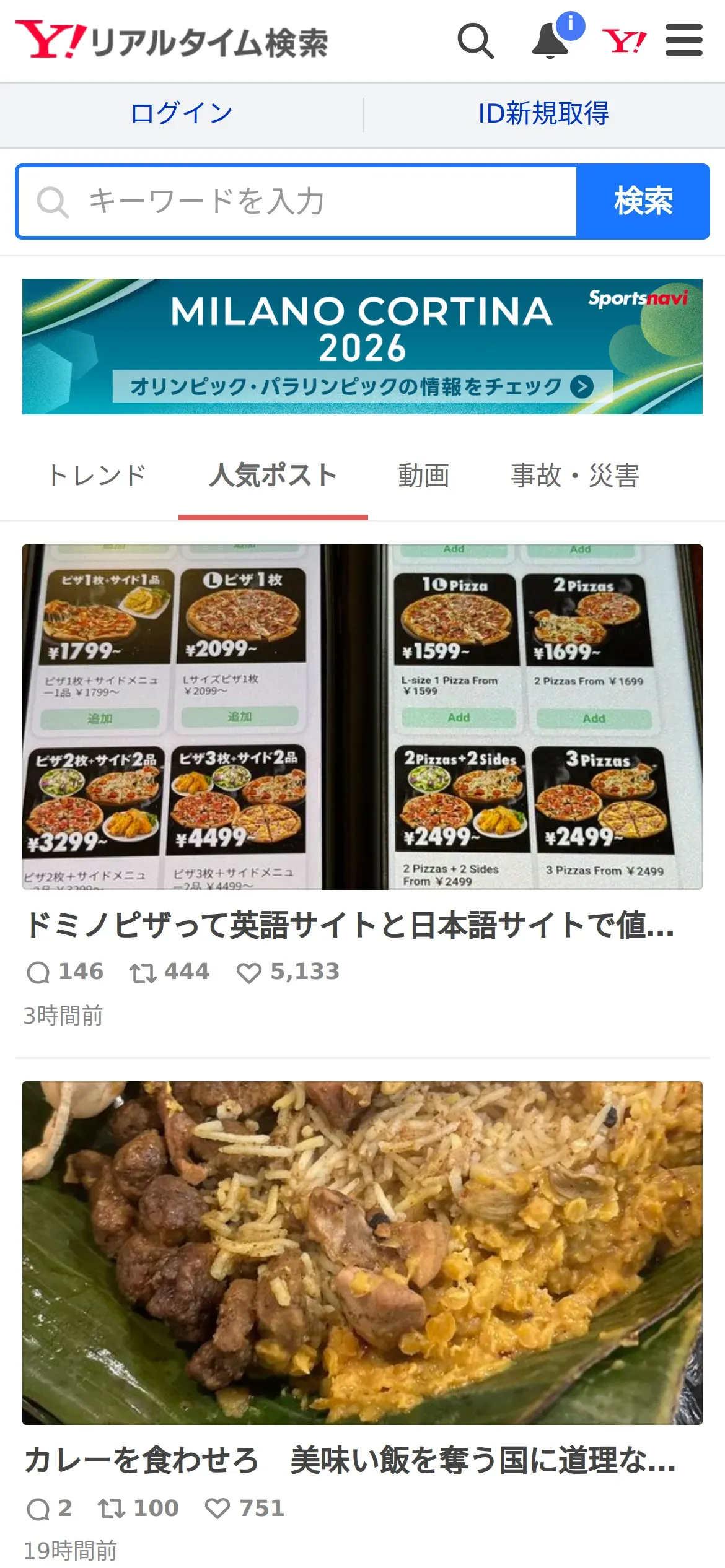
Task: Tap the ログイン link
Action: click(182, 114)
